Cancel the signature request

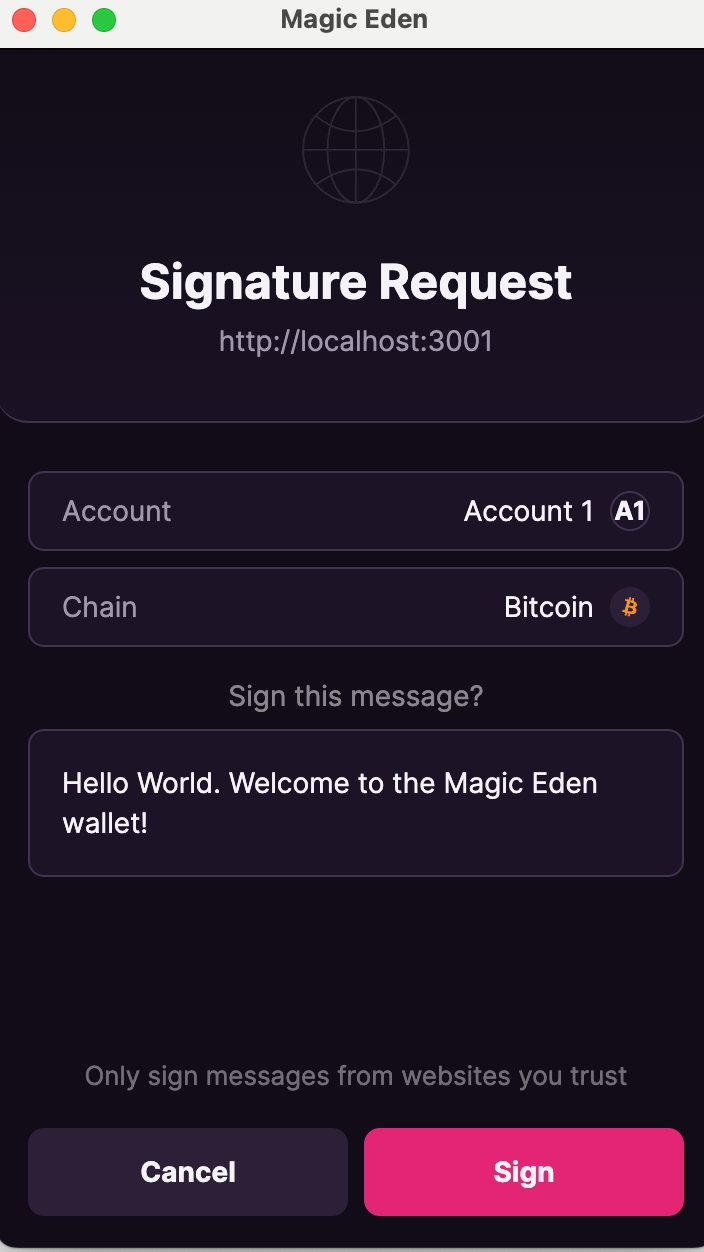tap(188, 1172)
